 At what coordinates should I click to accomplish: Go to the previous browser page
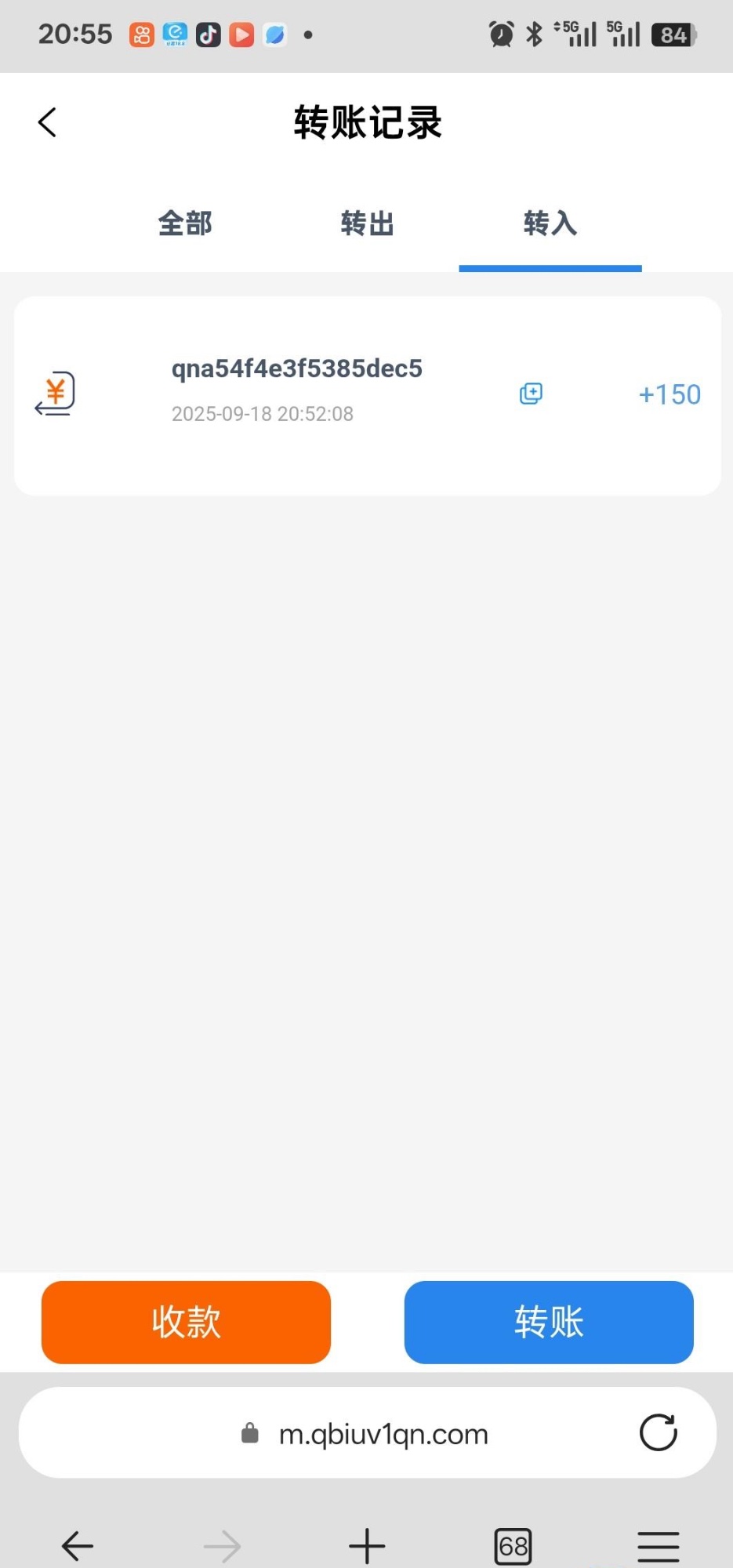(x=78, y=1546)
